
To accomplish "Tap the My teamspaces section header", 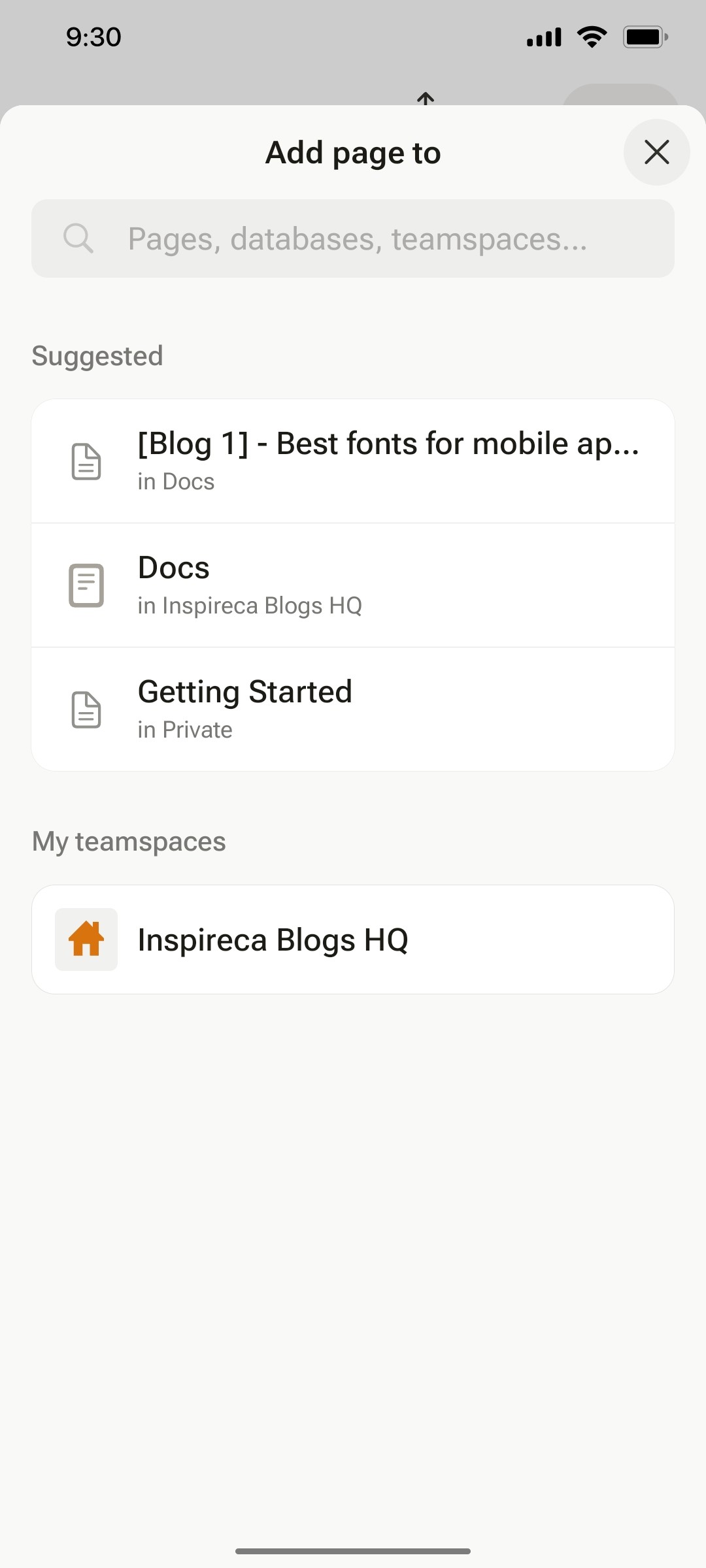I will 128,841.
